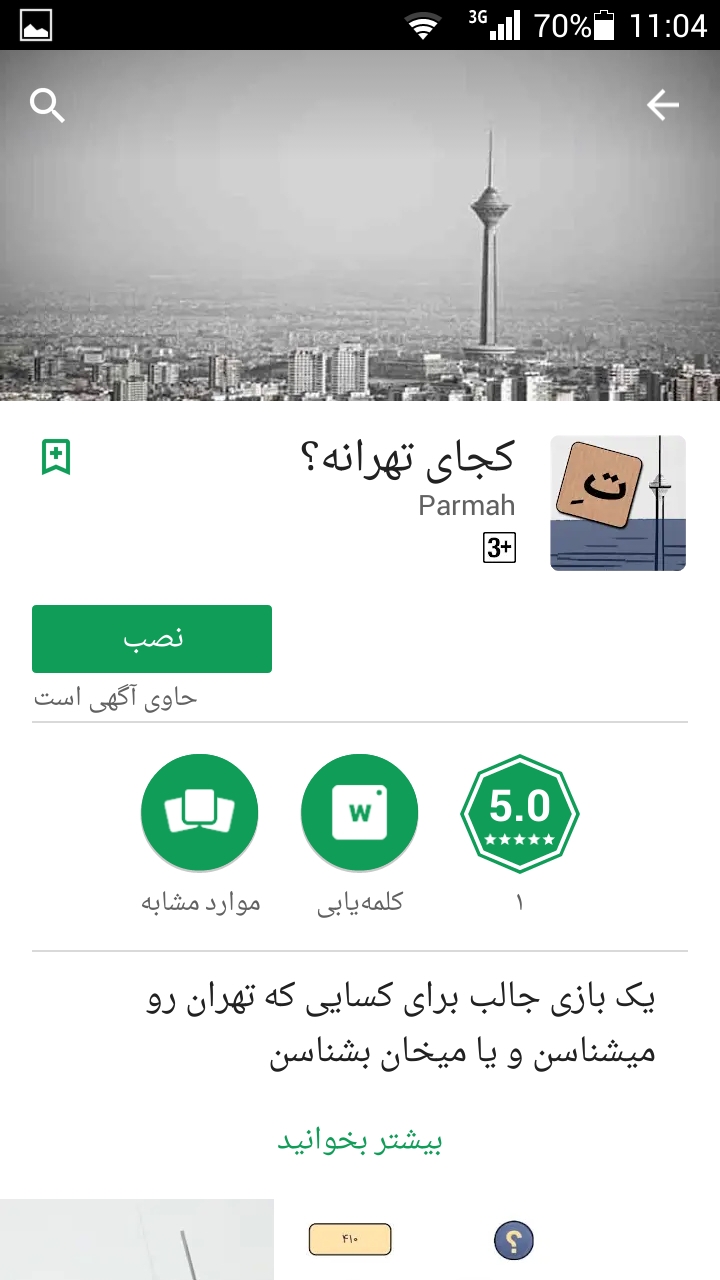Go back with the arrow icon
The image size is (720, 1280).
click(662, 104)
